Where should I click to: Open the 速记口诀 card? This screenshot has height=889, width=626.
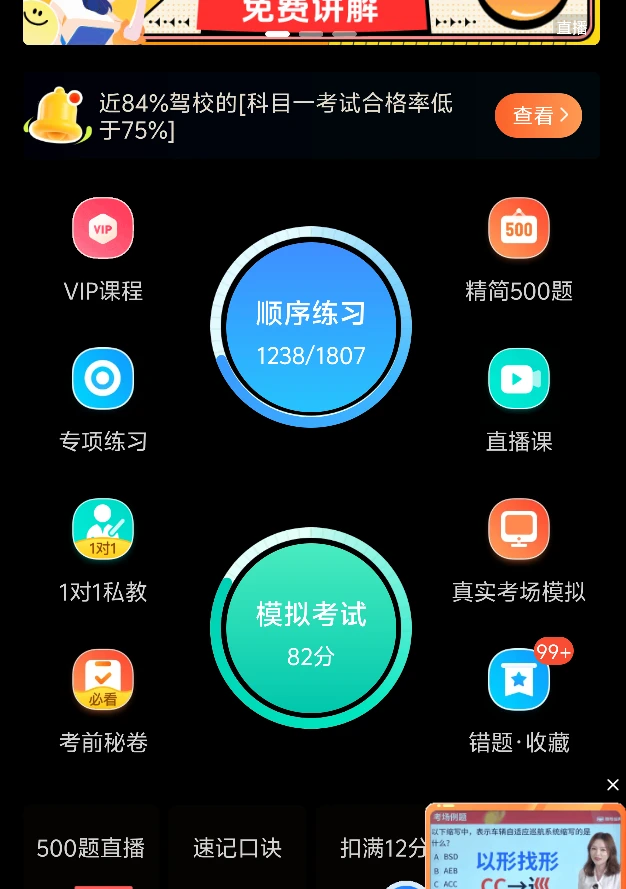point(237,848)
